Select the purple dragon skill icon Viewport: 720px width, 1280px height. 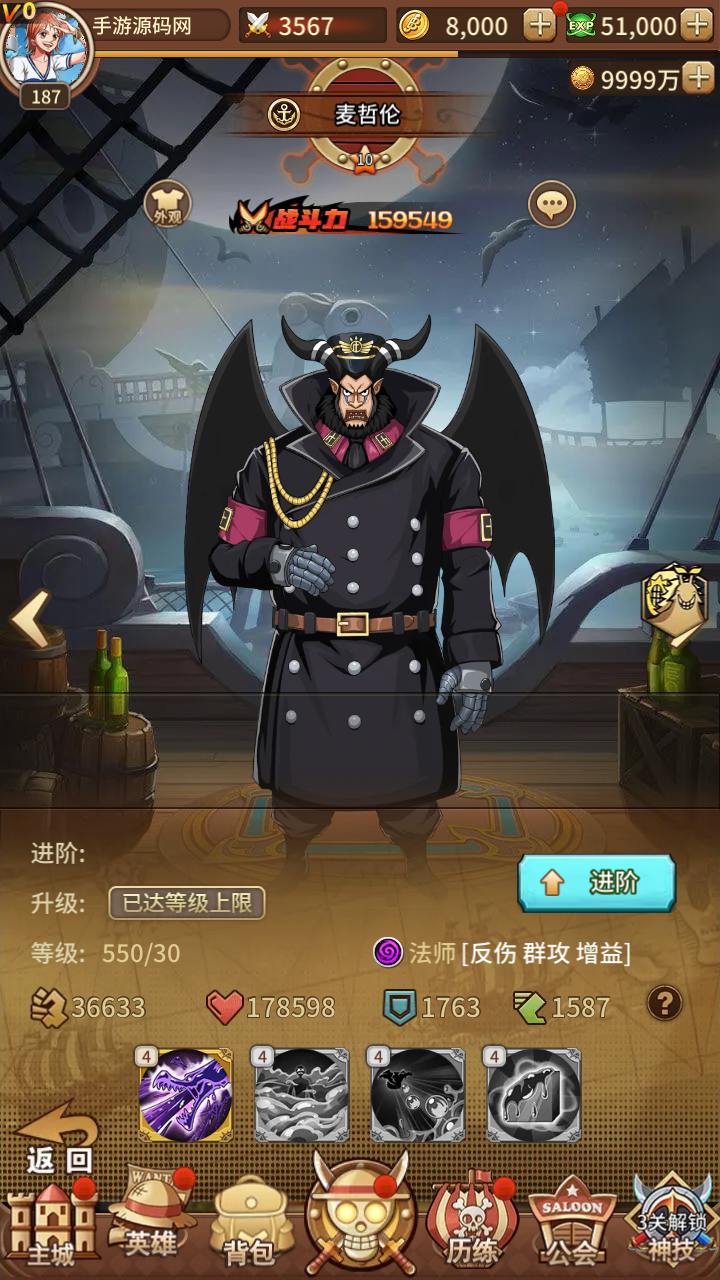pyautogui.click(x=186, y=1095)
